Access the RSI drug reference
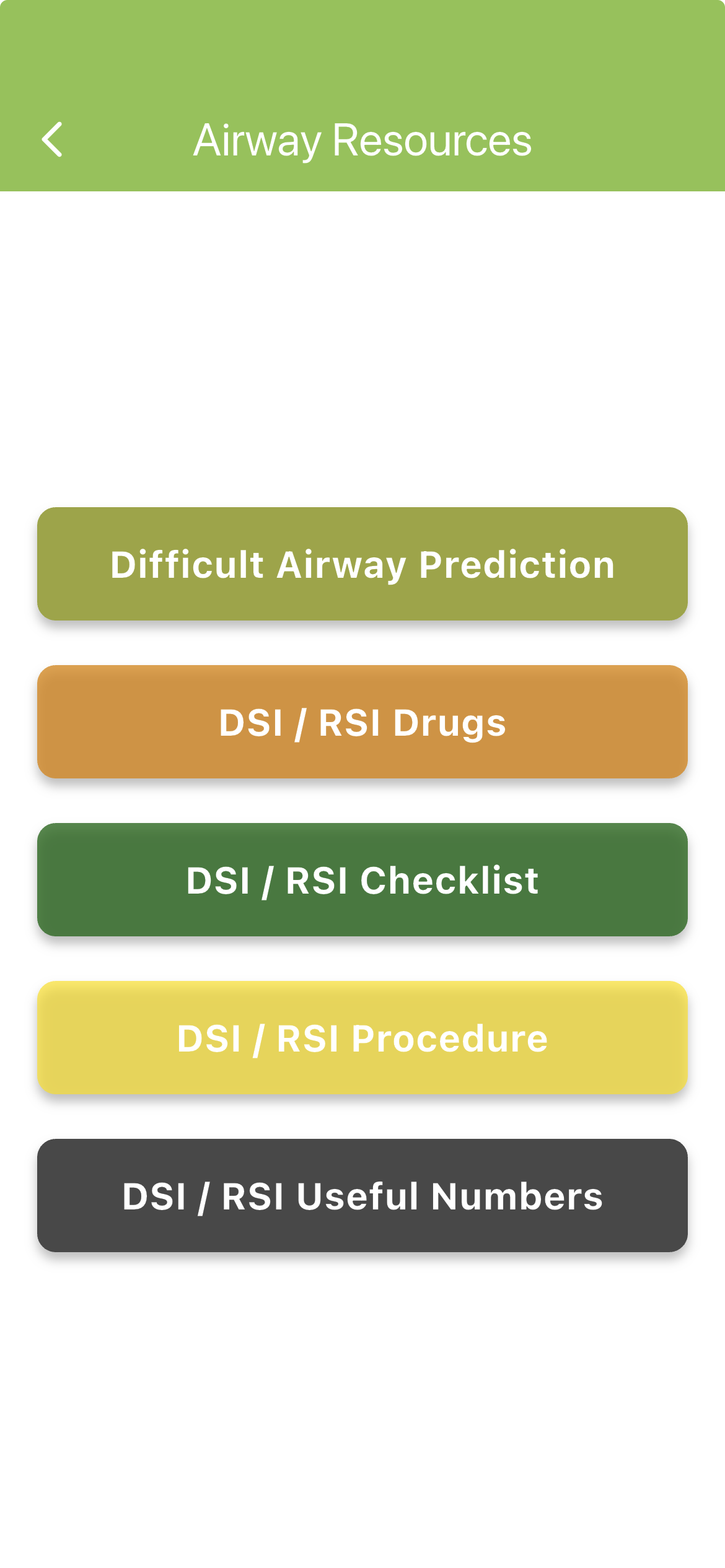The height and width of the screenshot is (1568, 725). [362, 721]
